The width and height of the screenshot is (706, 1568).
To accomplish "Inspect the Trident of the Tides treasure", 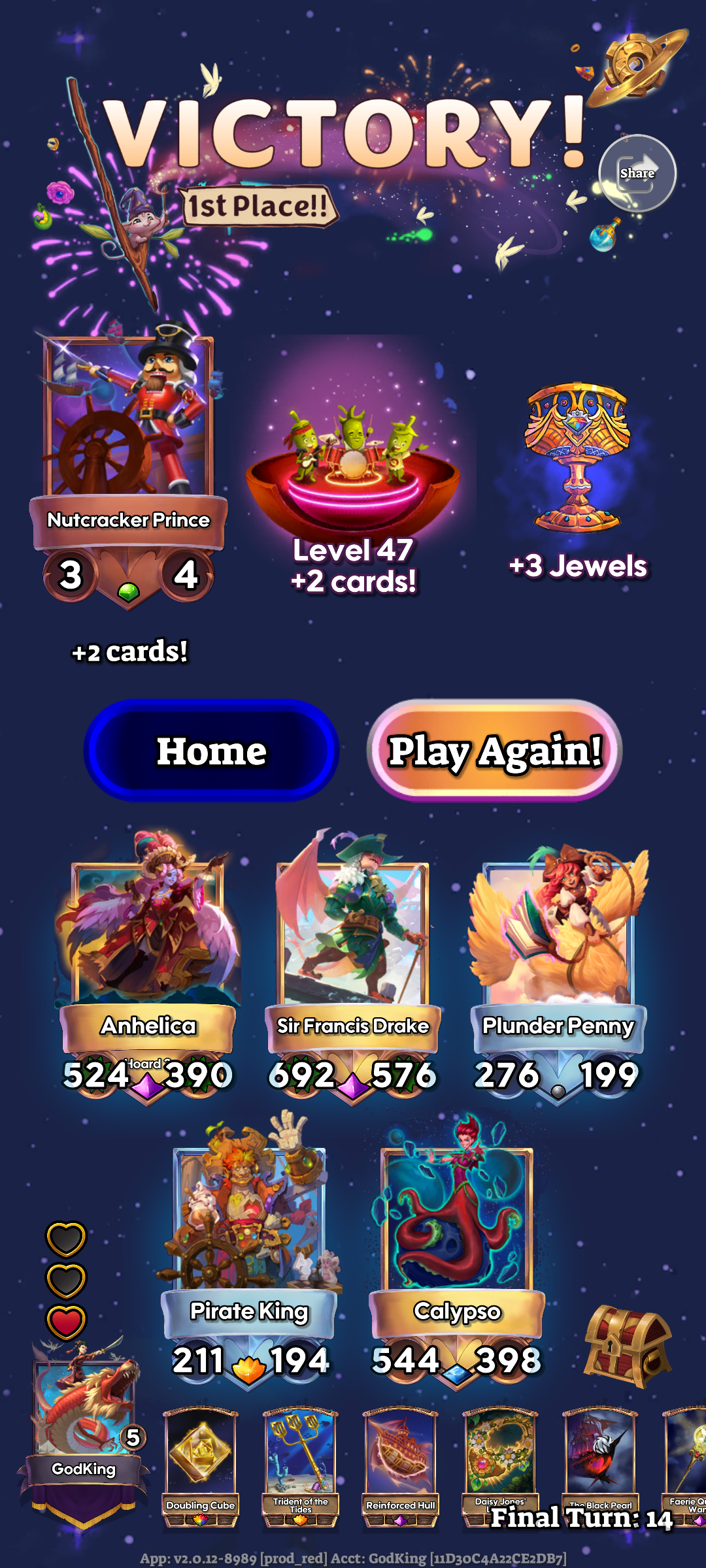I will point(301,1463).
